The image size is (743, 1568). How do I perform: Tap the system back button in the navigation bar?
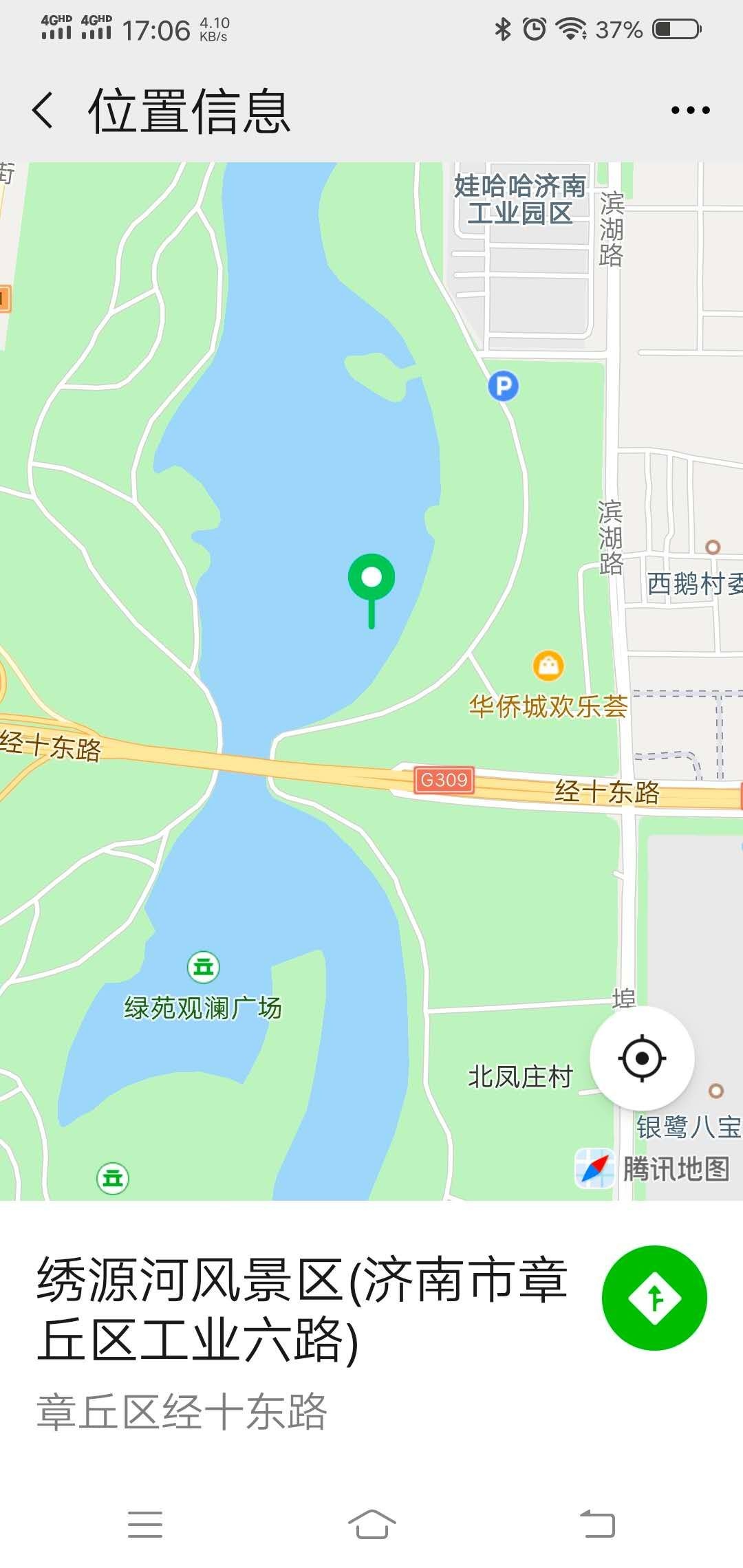pyautogui.click(x=597, y=1523)
